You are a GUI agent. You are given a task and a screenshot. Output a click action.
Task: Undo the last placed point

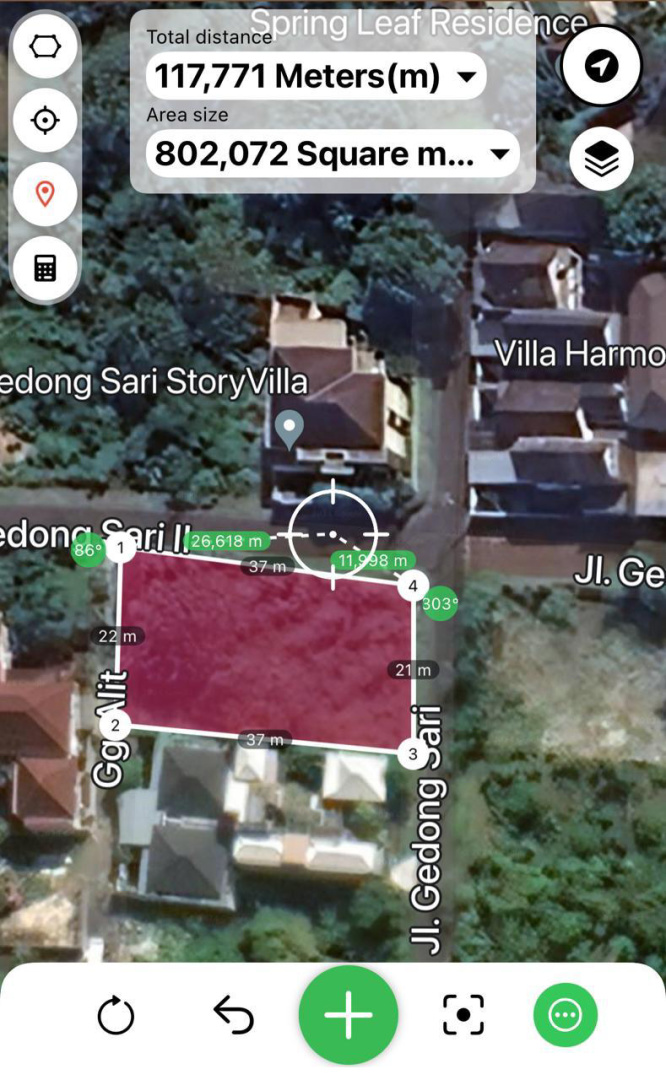click(233, 1015)
